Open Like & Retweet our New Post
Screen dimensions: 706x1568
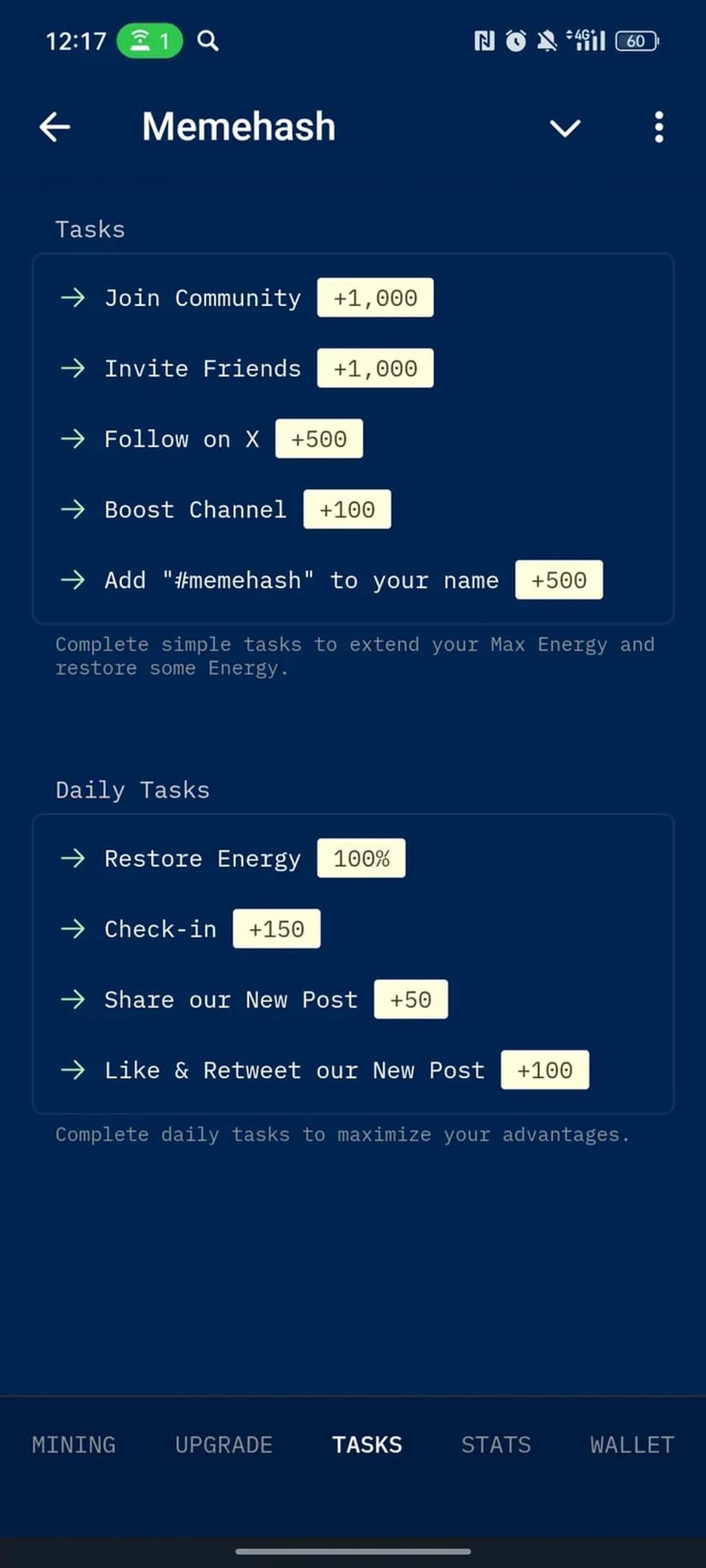tap(293, 1071)
